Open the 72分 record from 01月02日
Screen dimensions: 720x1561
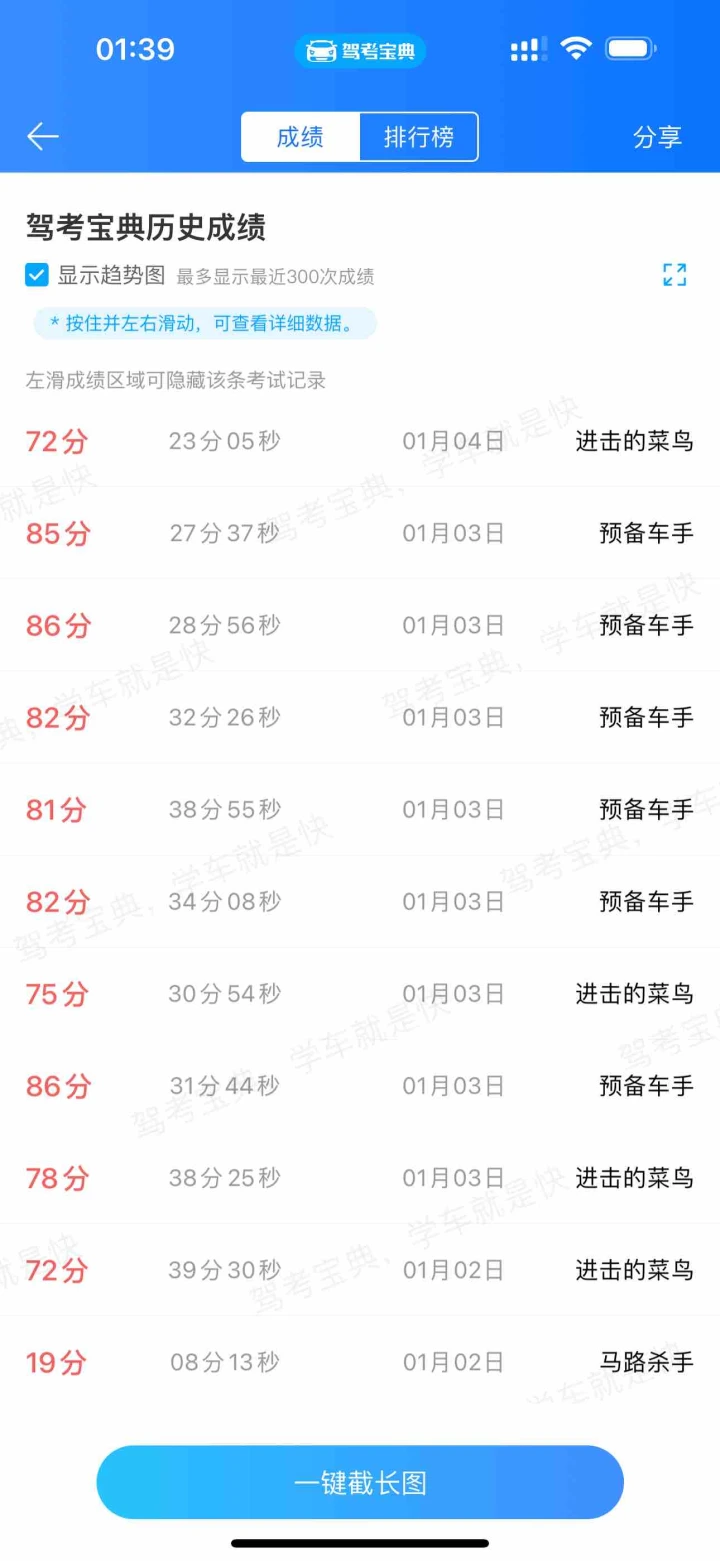coord(360,1270)
